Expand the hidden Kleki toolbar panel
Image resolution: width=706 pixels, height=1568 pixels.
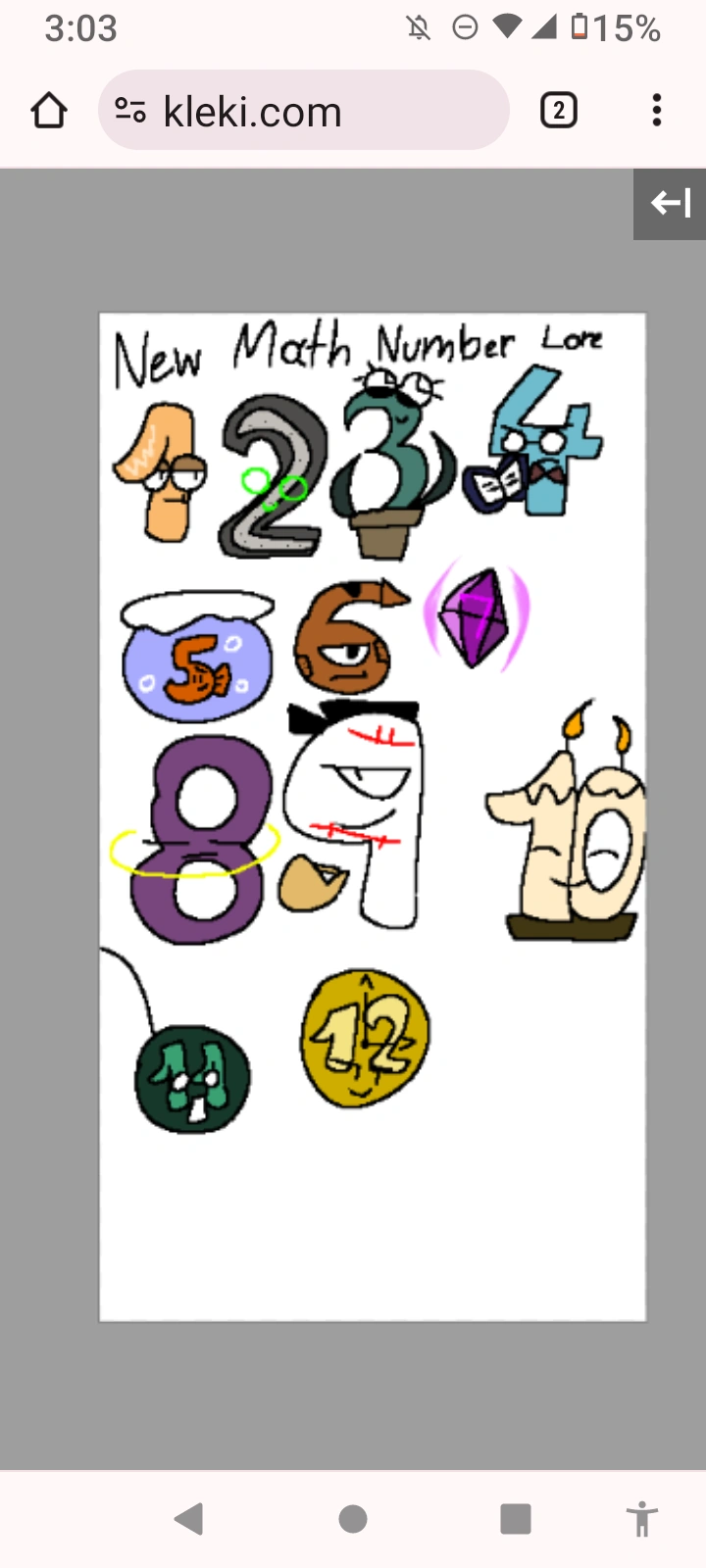point(670,204)
